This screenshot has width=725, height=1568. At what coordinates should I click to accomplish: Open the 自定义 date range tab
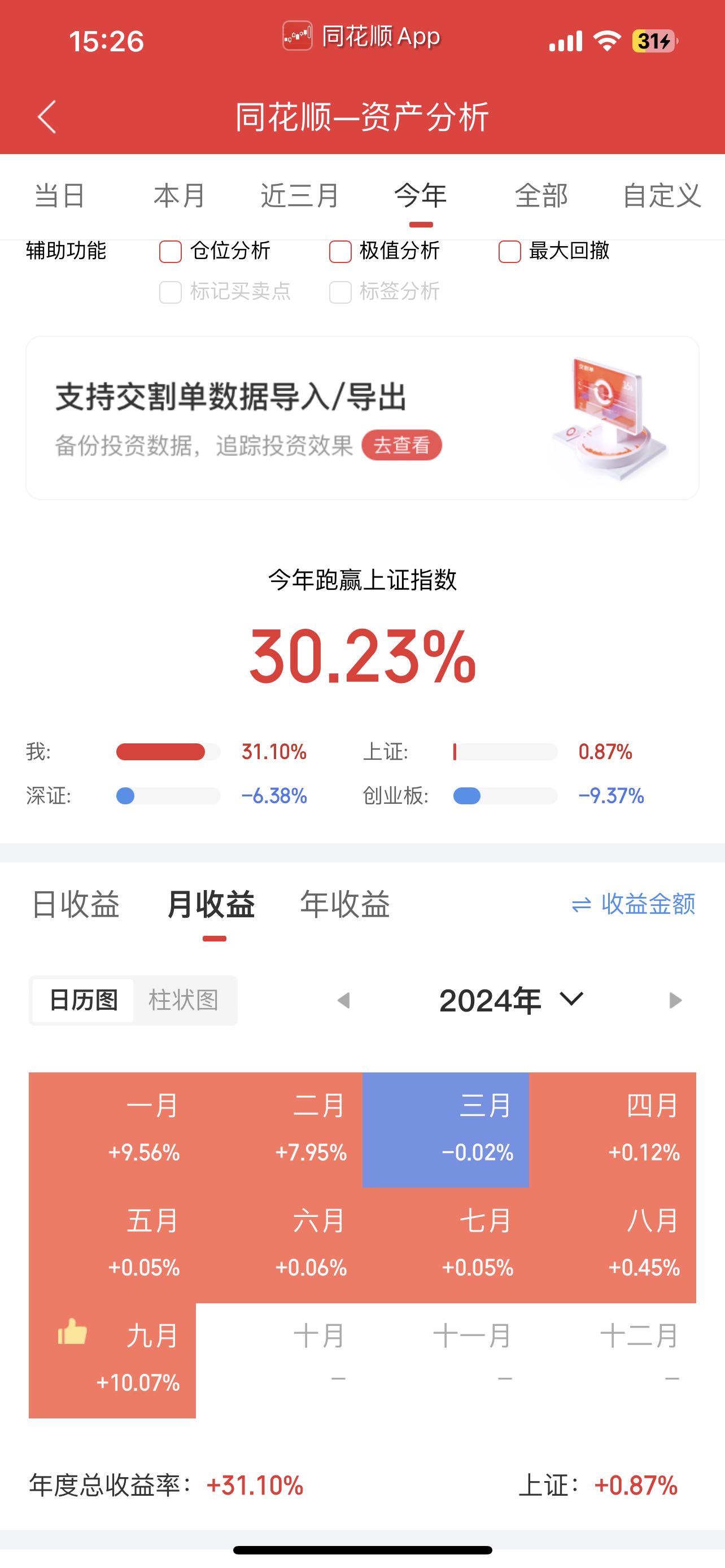coord(662,196)
